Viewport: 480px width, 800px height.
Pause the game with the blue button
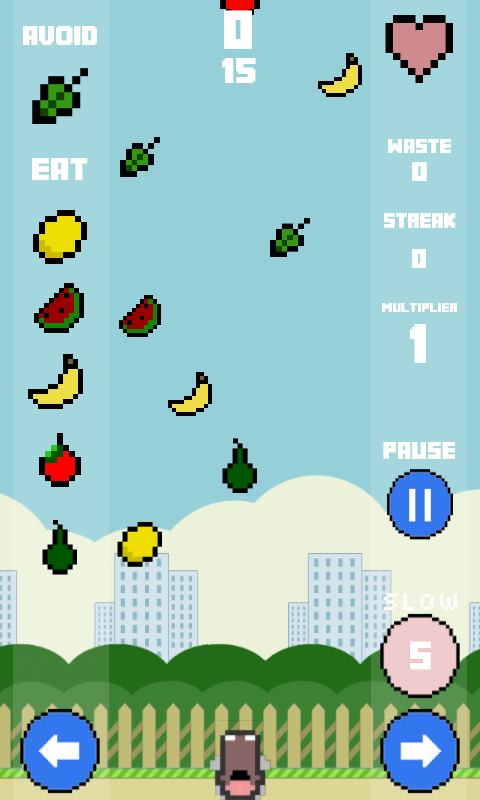click(x=419, y=504)
